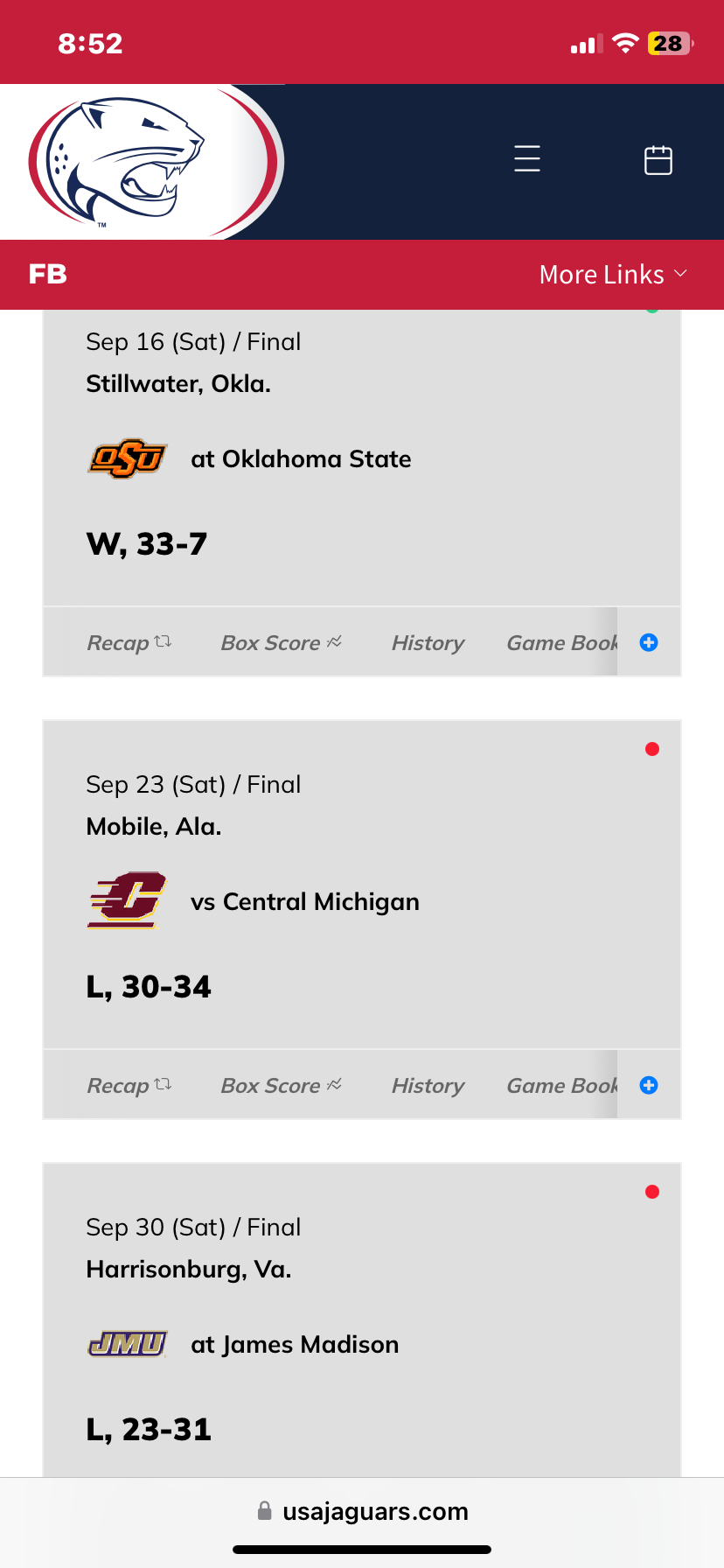
Task: Expand the More Links dropdown
Action: point(613,275)
